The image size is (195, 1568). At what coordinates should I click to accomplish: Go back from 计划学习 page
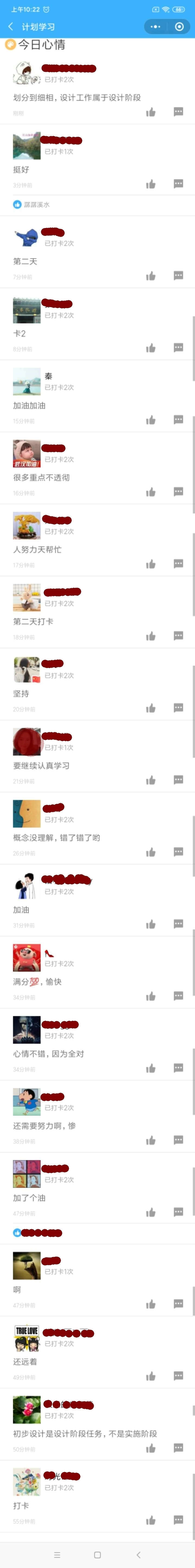pos(10,27)
